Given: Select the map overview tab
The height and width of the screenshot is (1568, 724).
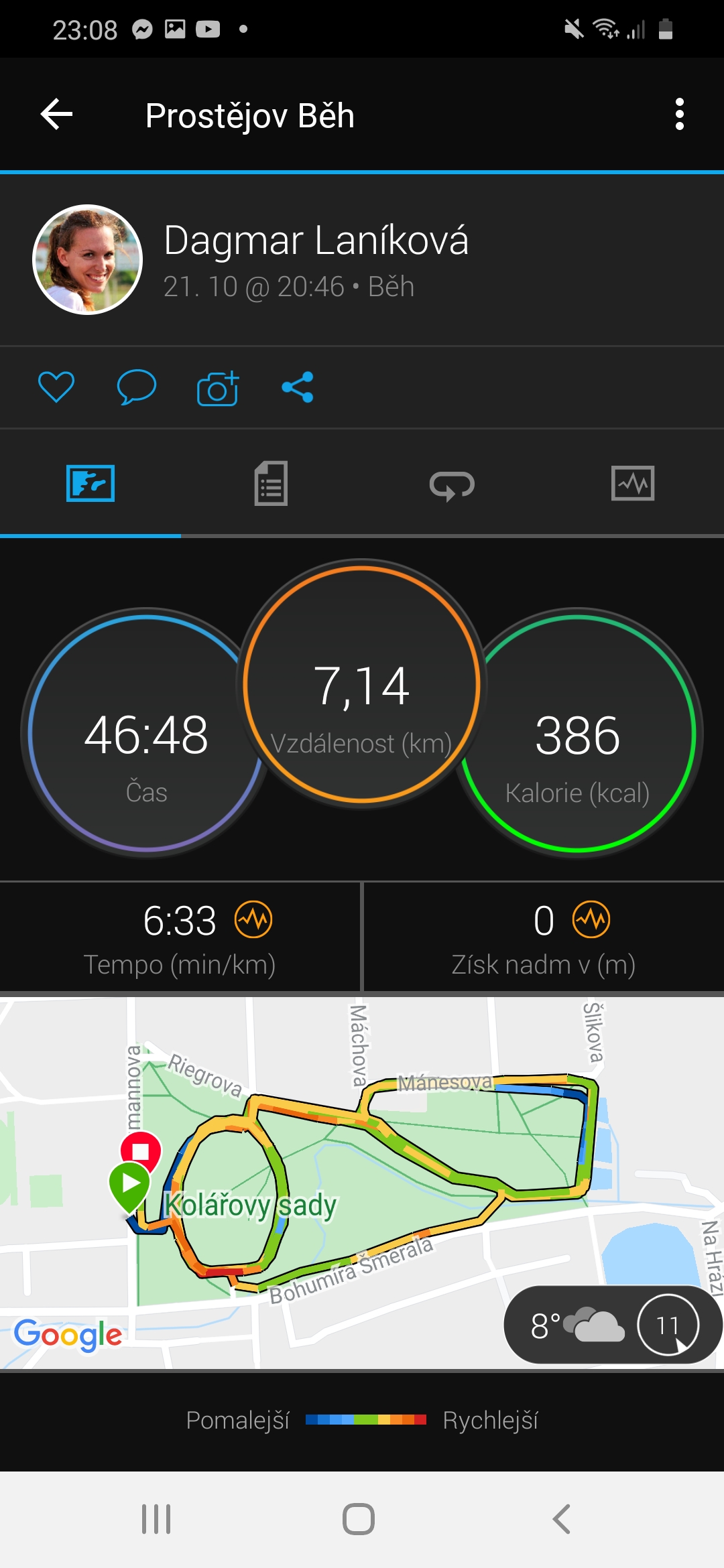Looking at the screenshot, I should 90,483.
